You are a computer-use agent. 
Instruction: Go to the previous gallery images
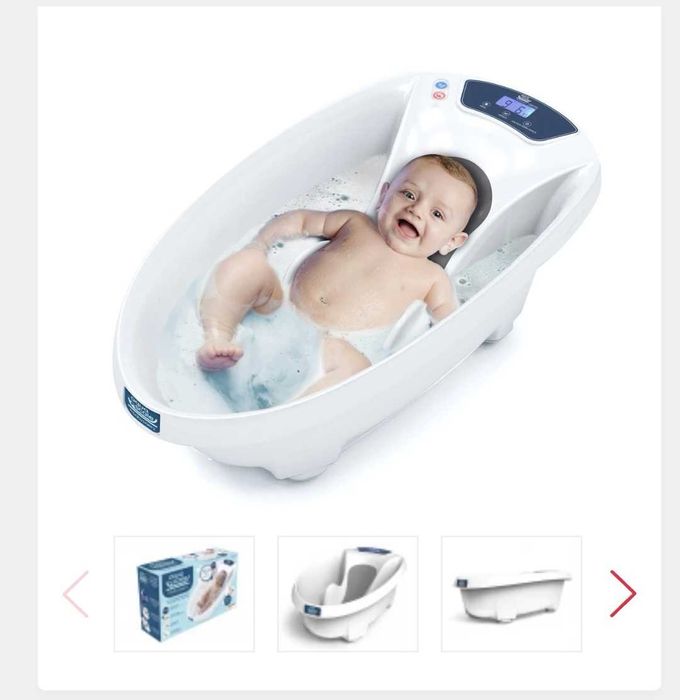pos(76,593)
